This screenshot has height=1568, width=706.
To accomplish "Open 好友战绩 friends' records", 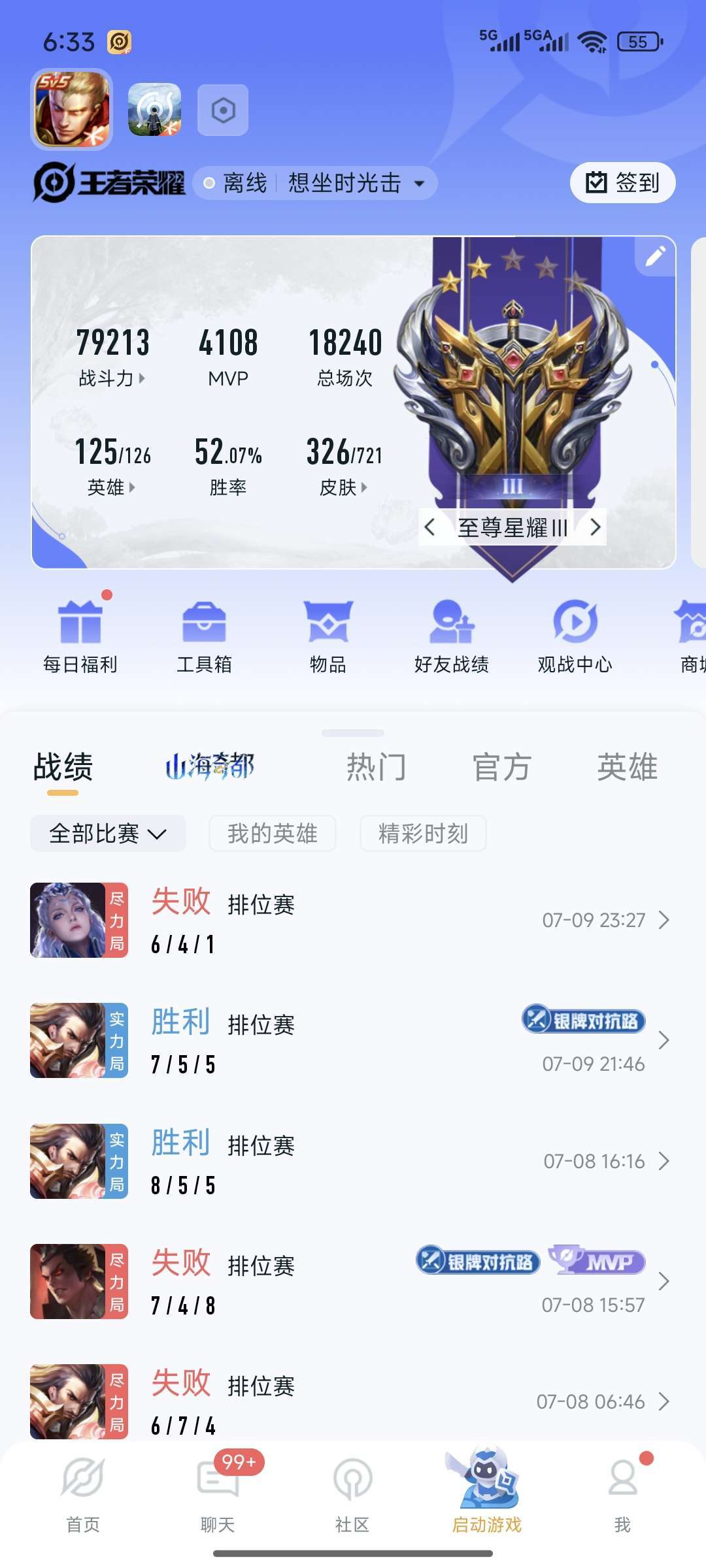I will [452, 637].
